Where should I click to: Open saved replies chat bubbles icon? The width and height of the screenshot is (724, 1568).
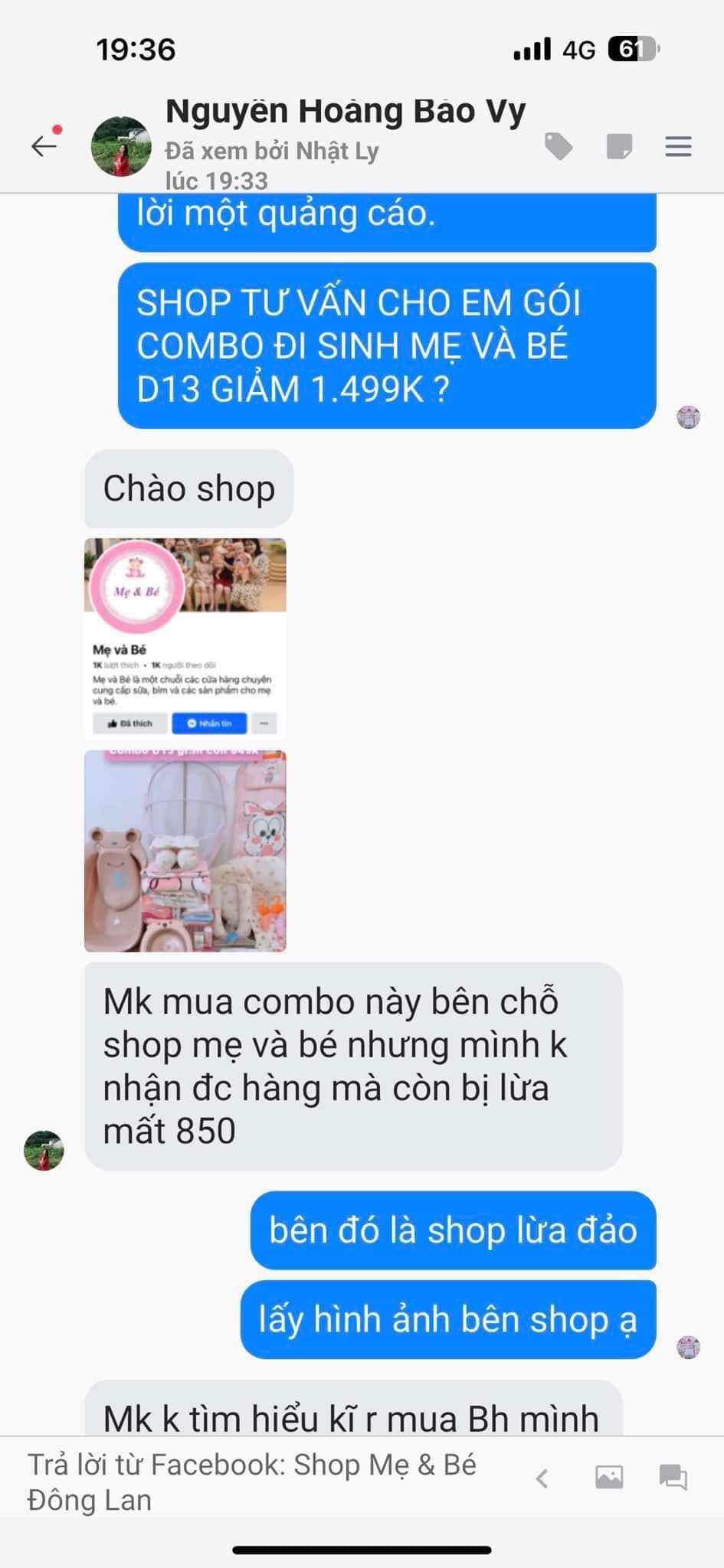point(673,1477)
